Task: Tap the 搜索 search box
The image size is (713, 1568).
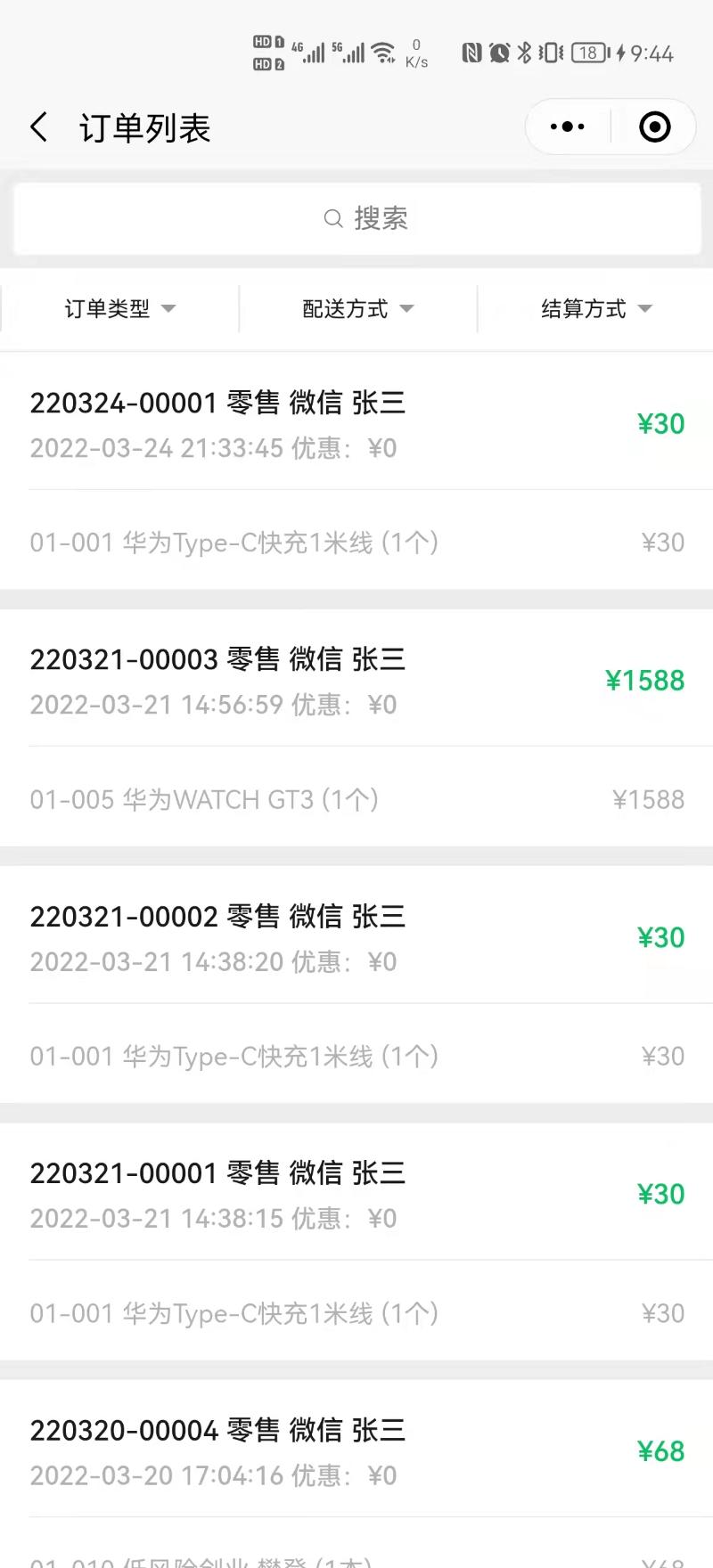Action: click(x=357, y=218)
